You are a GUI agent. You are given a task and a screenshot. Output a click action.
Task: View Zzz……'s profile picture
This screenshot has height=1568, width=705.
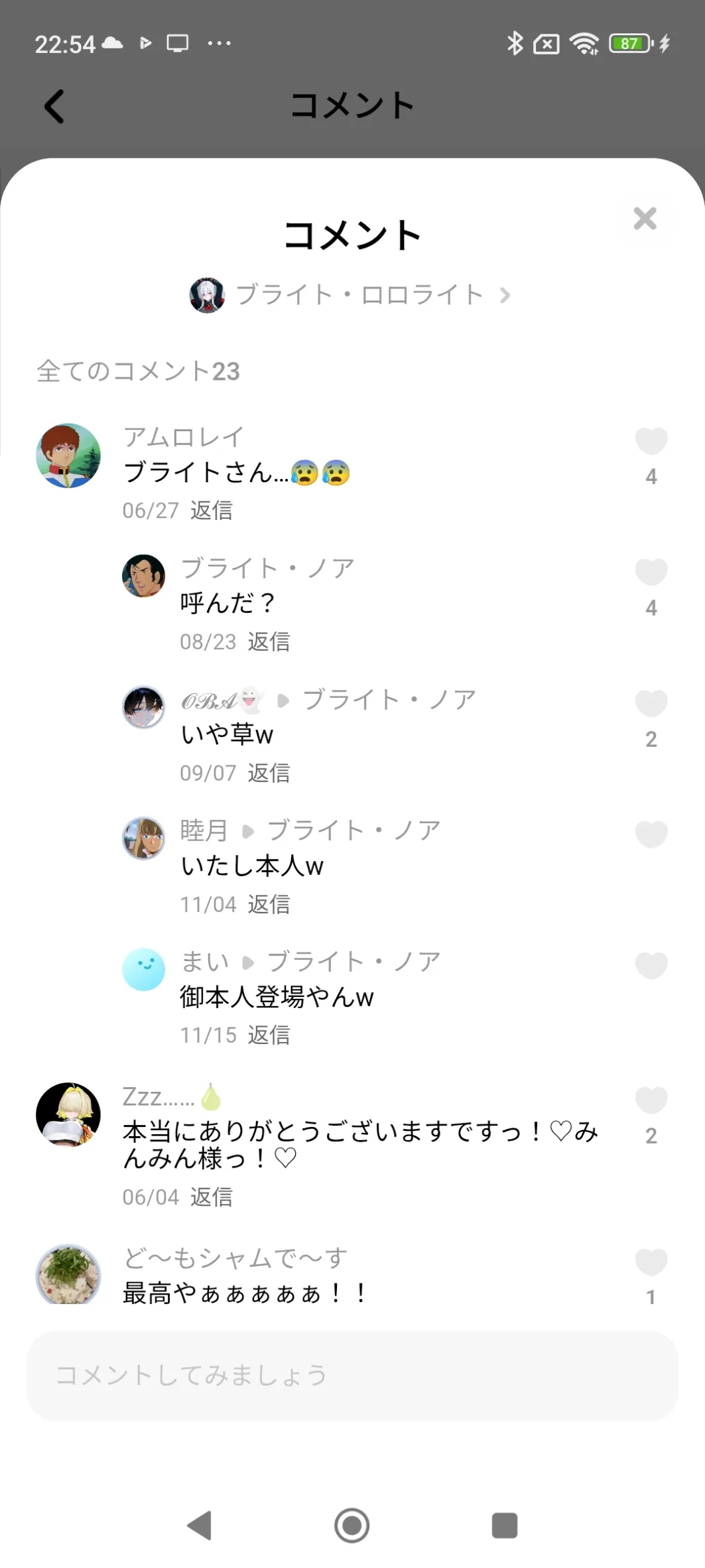[x=68, y=1114]
